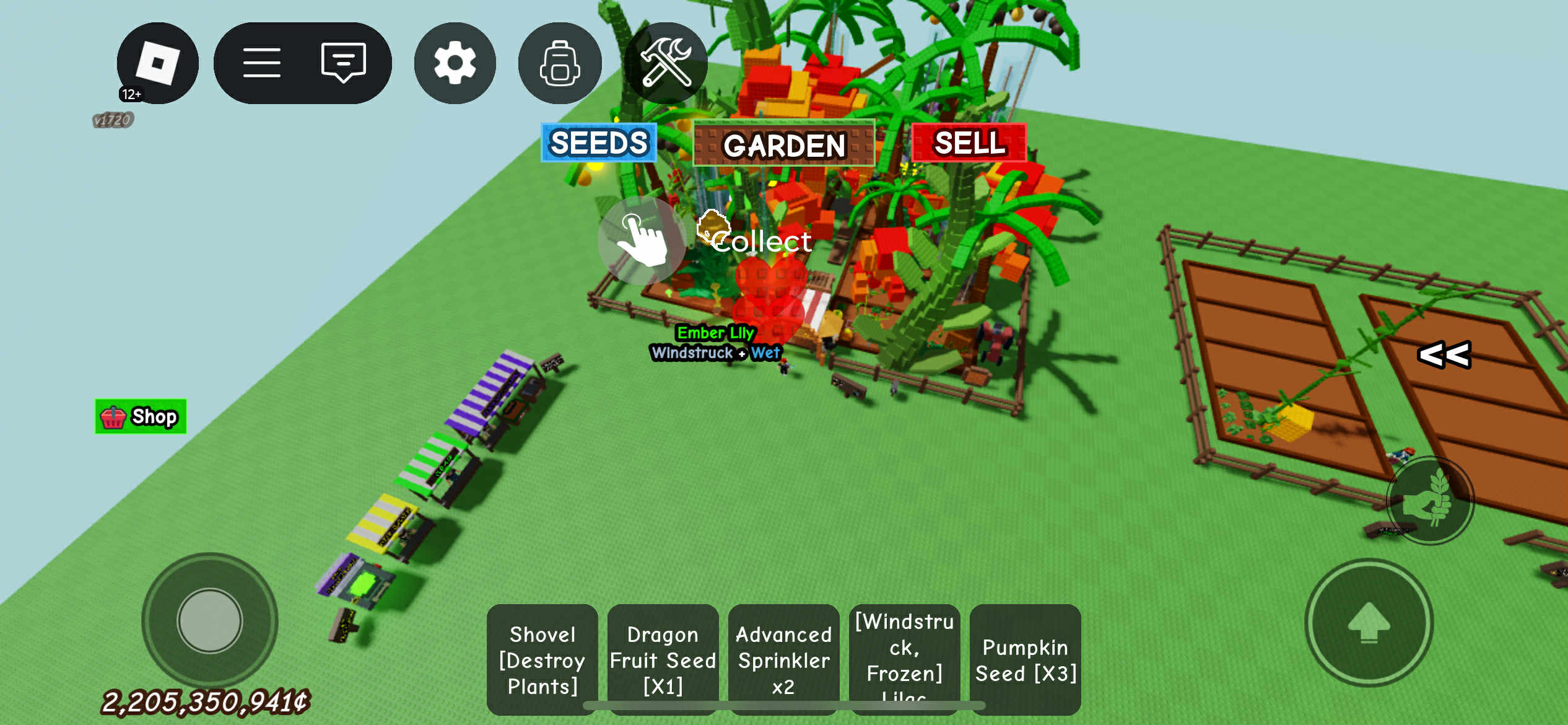Open the hamburger list menu
Viewport: 1568px width, 725px height.
(261, 63)
